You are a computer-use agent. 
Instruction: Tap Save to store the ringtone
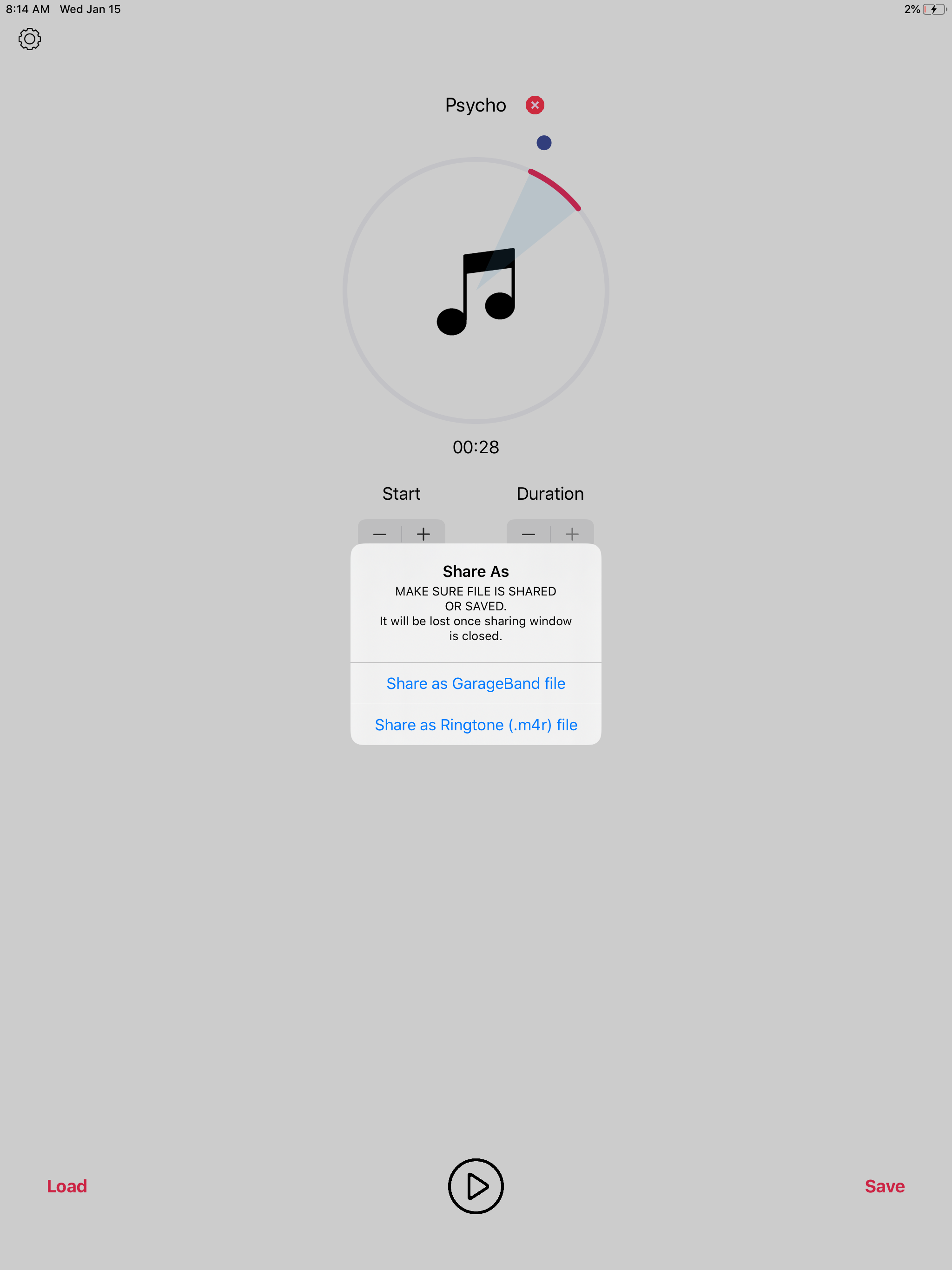point(884,1185)
